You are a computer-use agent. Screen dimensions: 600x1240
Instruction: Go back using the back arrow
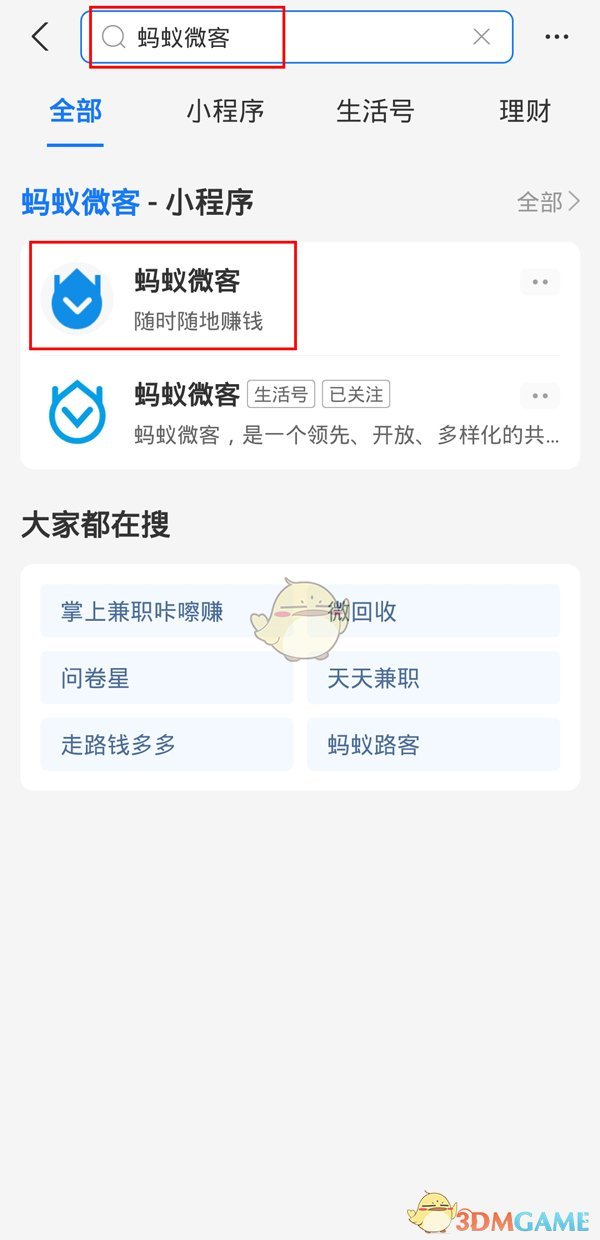point(40,38)
